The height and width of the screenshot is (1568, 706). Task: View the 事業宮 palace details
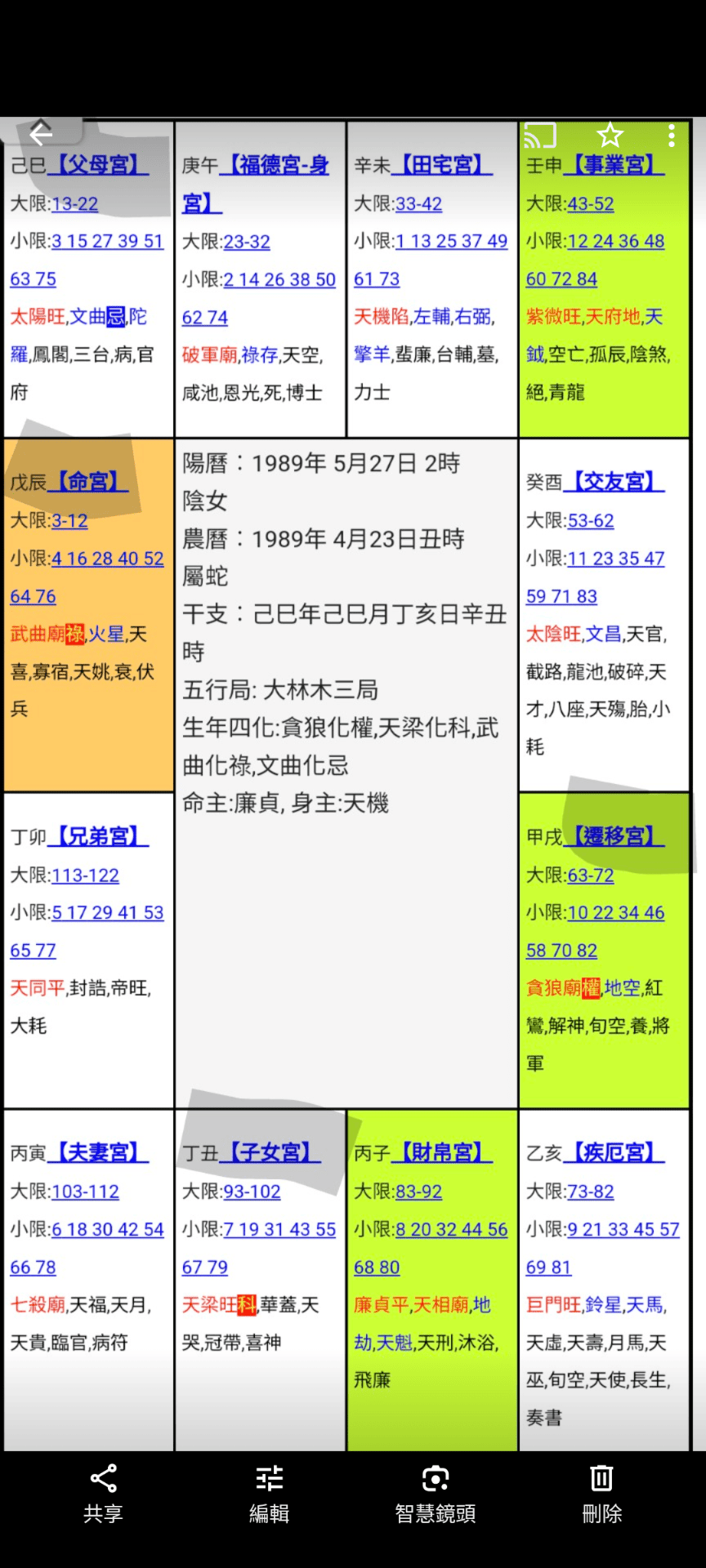(x=615, y=164)
